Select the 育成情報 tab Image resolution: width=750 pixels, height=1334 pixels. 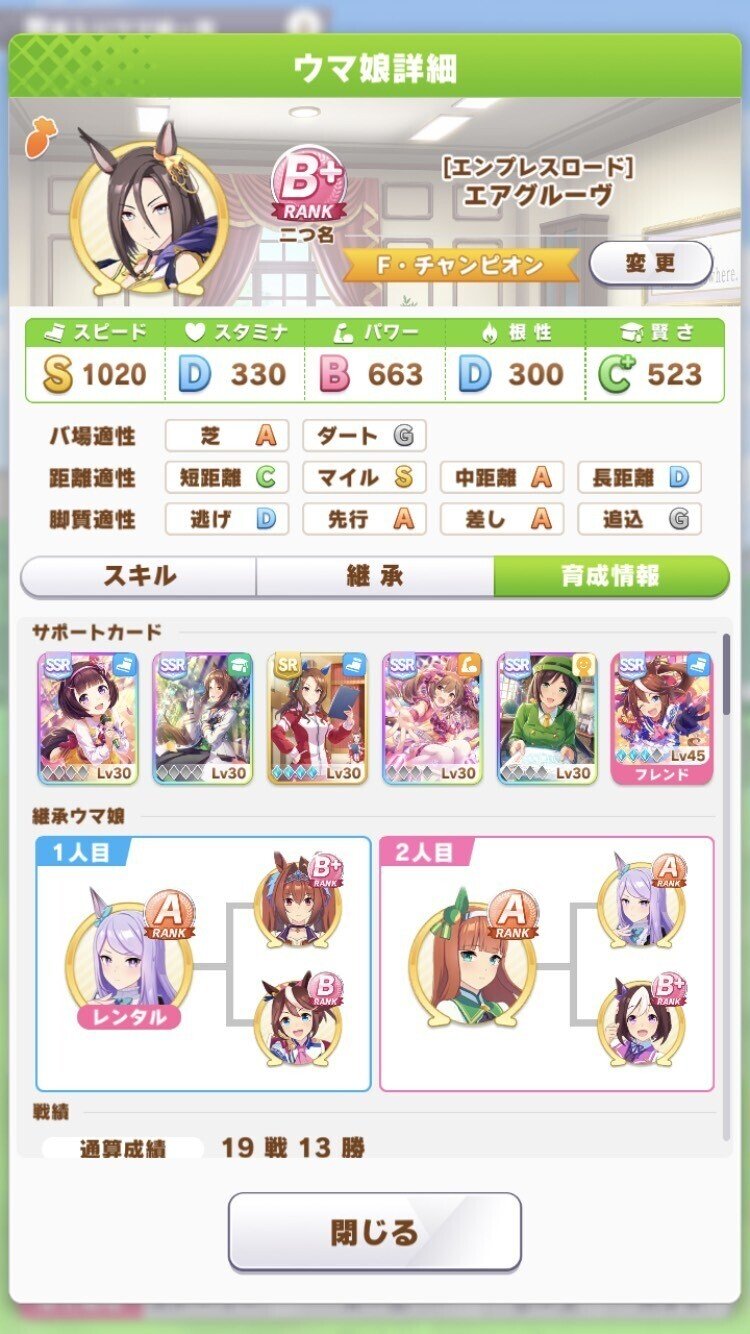[x=611, y=576]
